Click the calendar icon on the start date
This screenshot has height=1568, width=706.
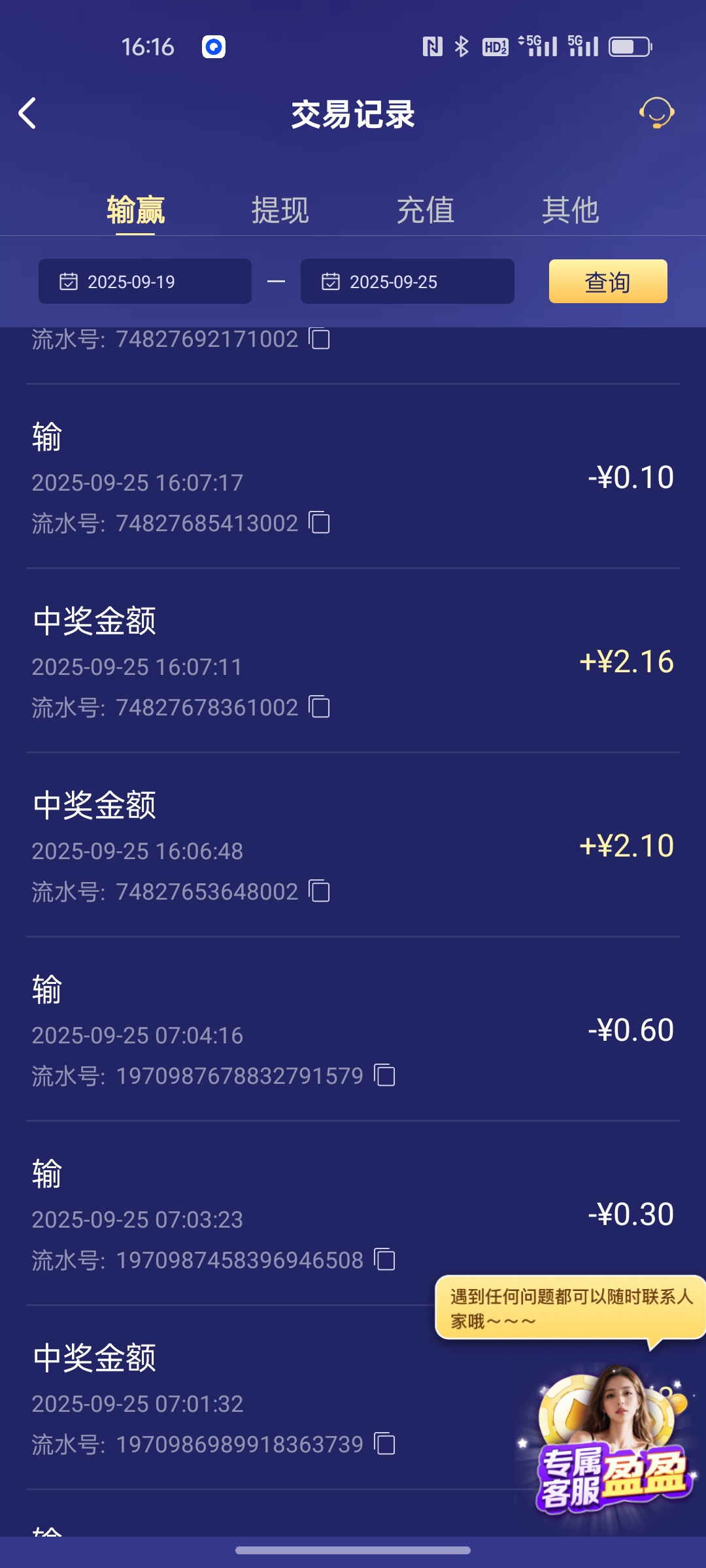67,281
